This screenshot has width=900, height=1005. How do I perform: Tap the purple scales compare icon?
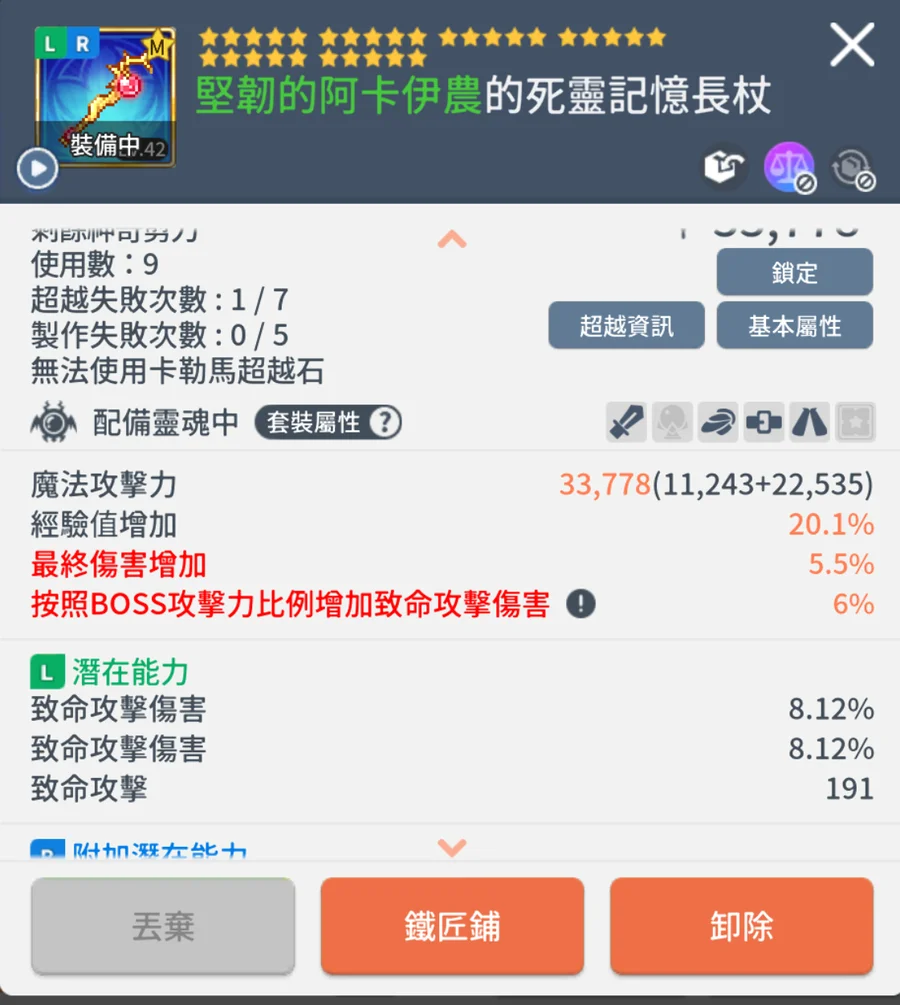pos(789,167)
